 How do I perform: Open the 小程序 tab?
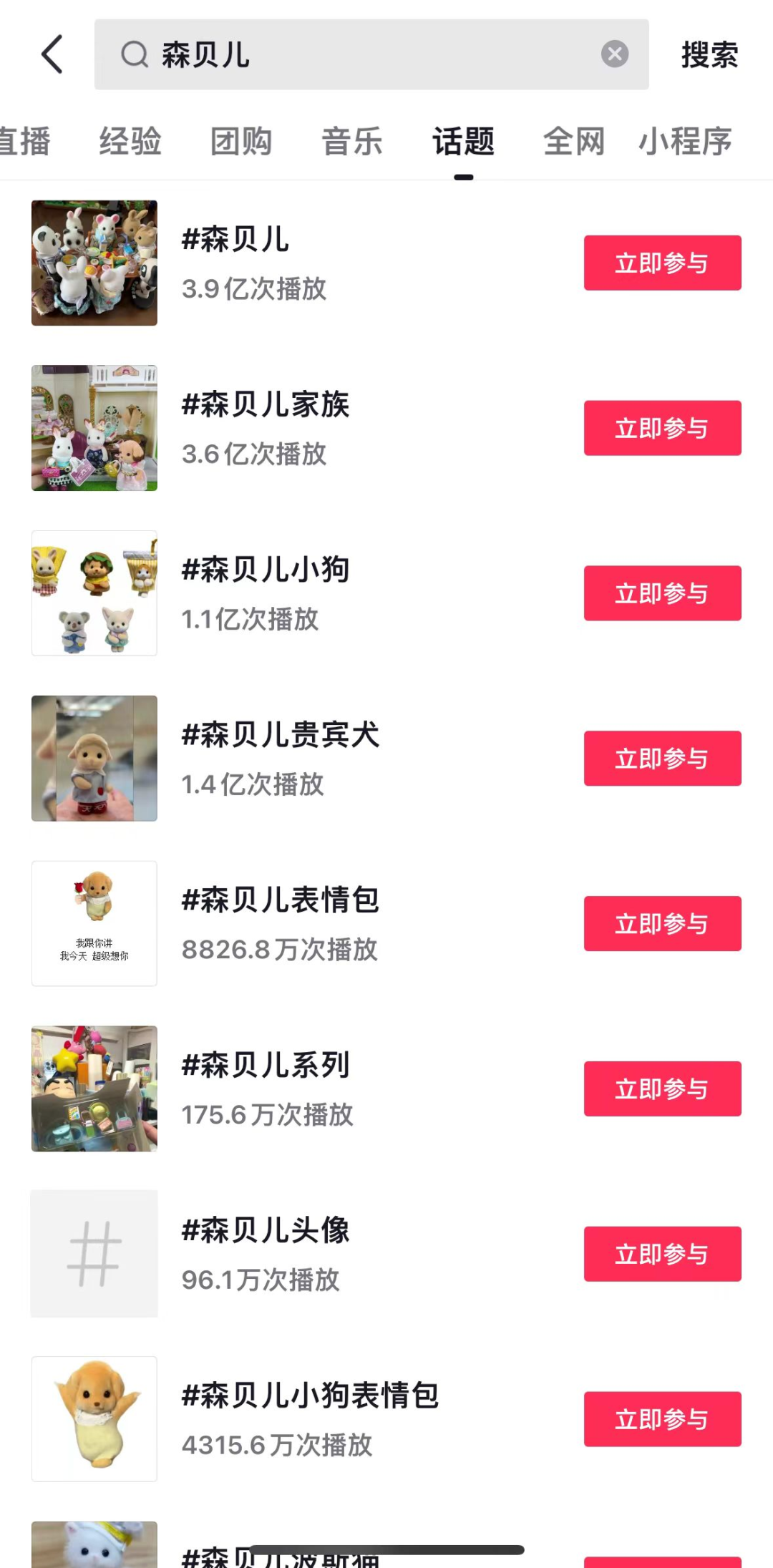[685, 141]
